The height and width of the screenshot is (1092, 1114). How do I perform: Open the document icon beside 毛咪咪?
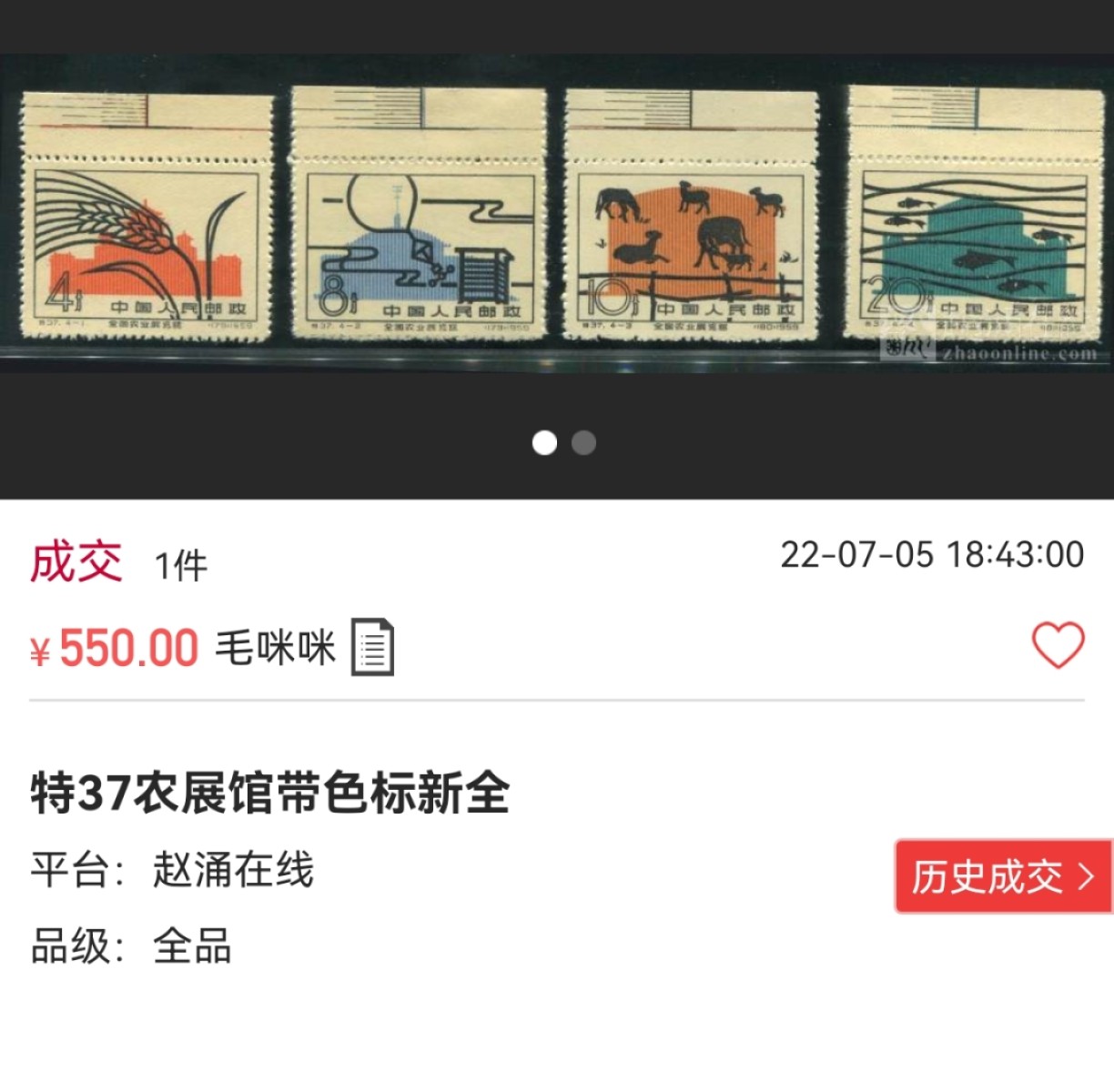[x=373, y=647]
